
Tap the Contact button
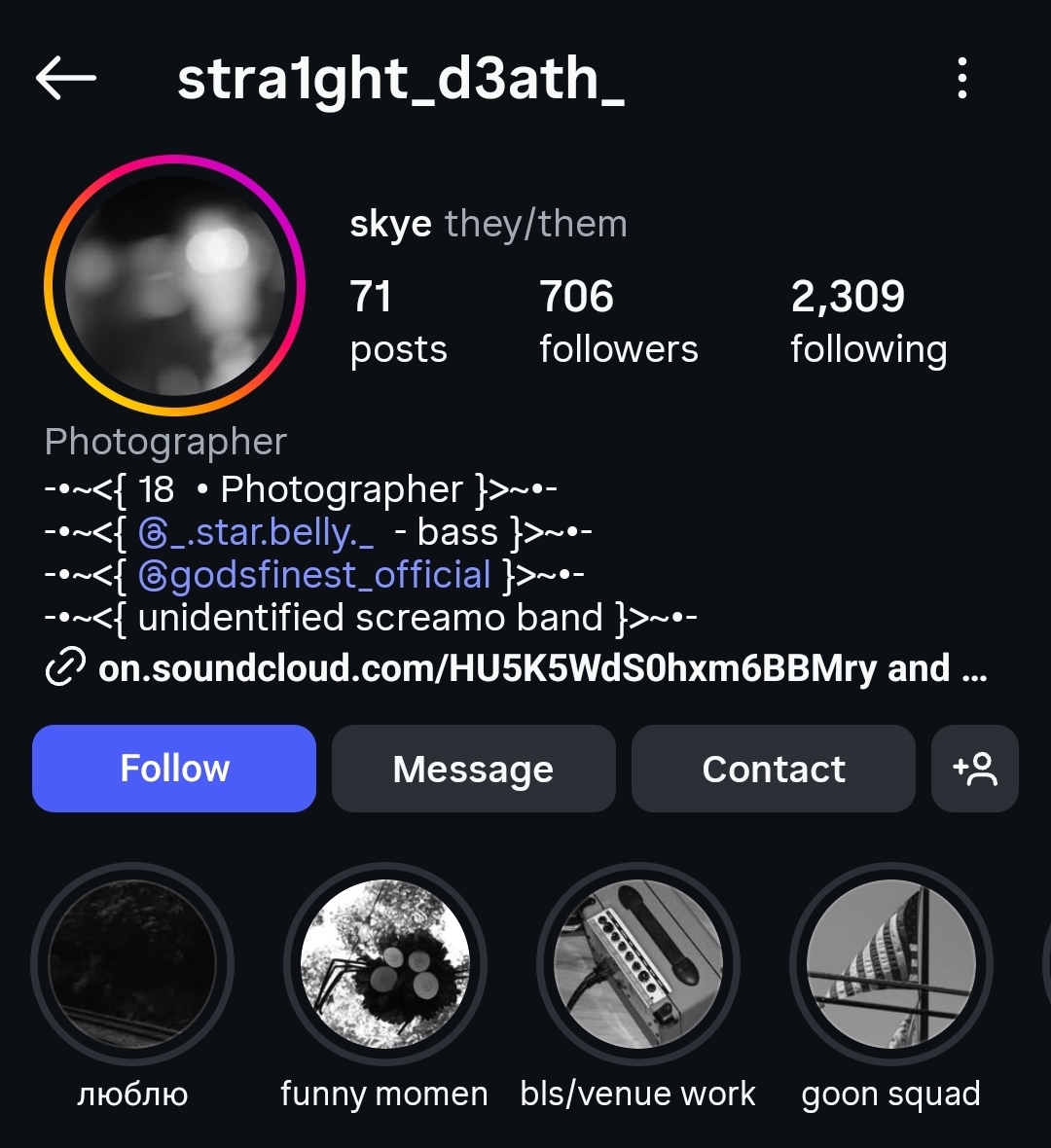pos(774,769)
